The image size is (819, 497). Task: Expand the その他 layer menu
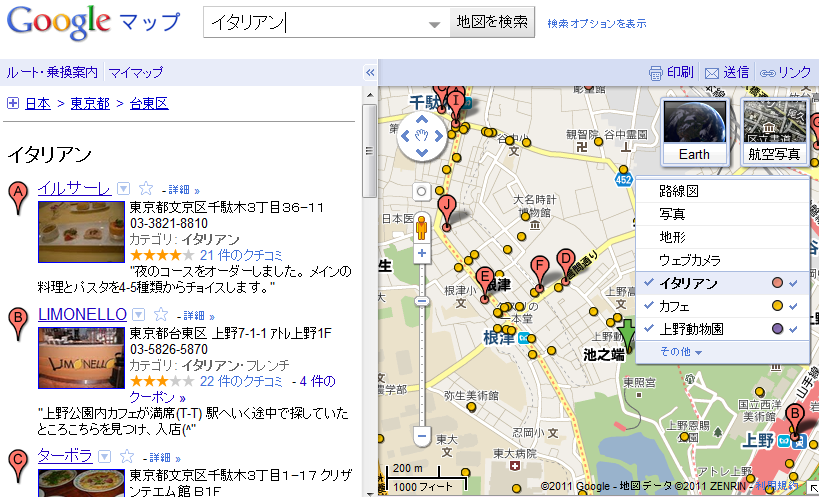[682, 351]
